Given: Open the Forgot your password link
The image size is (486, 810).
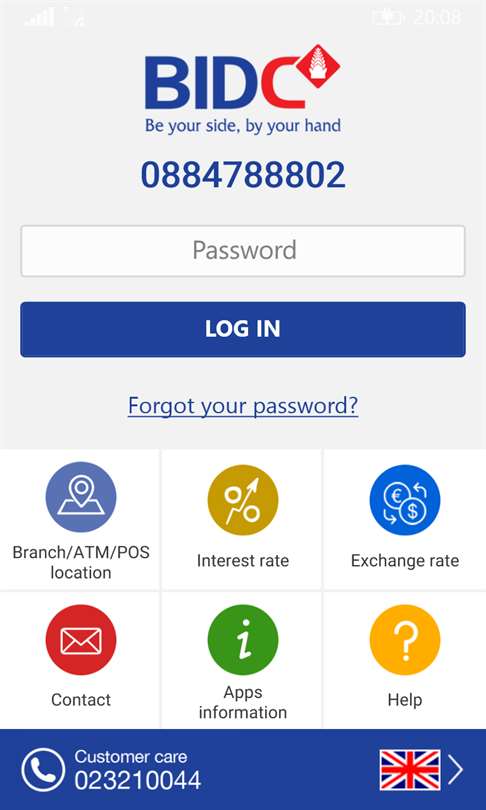Looking at the screenshot, I should pyautogui.click(x=243, y=406).
